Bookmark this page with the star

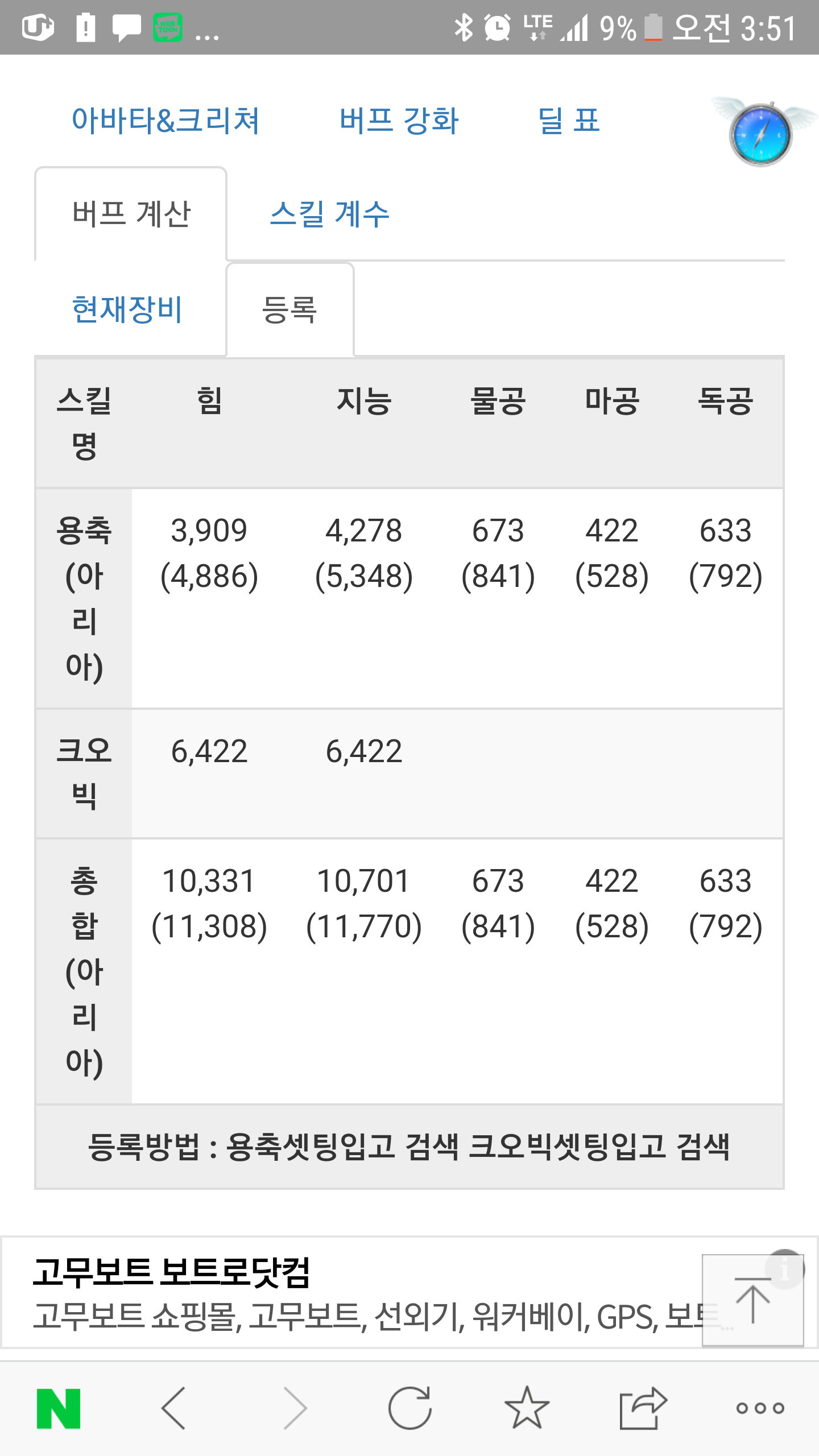tap(527, 1408)
